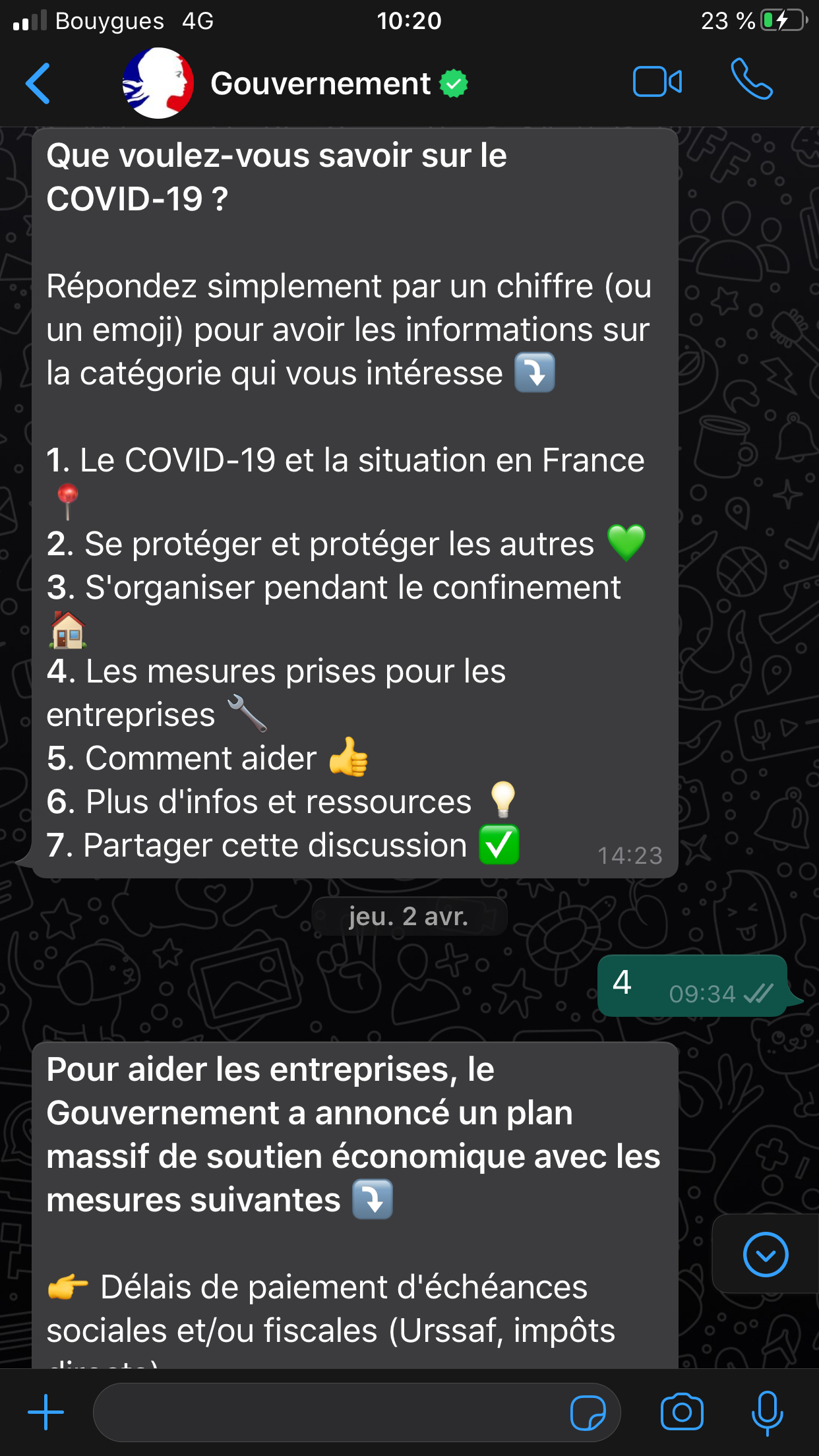Record a voice message
This screenshot has height=1456, width=819.
[767, 1412]
